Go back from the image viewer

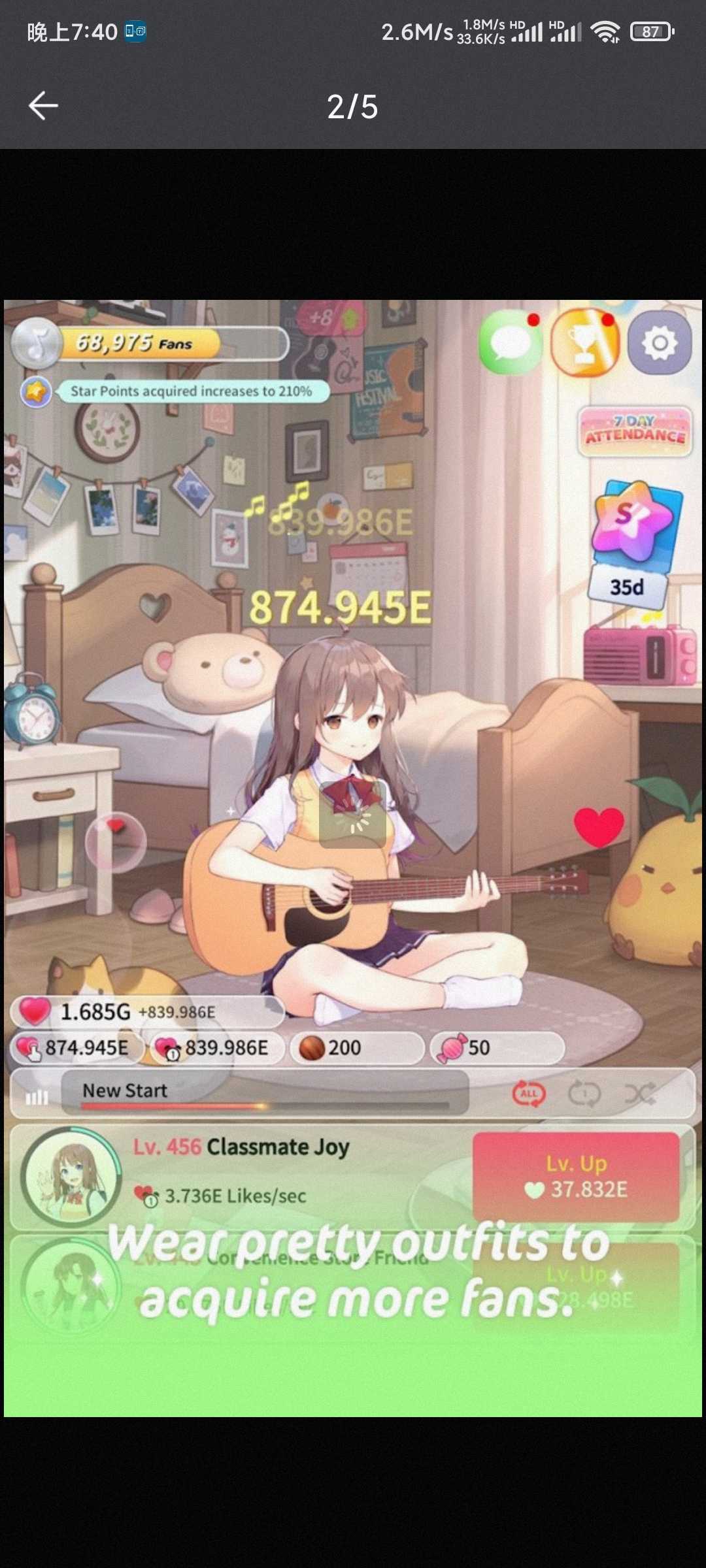pyautogui.click(x=43, y=106)
